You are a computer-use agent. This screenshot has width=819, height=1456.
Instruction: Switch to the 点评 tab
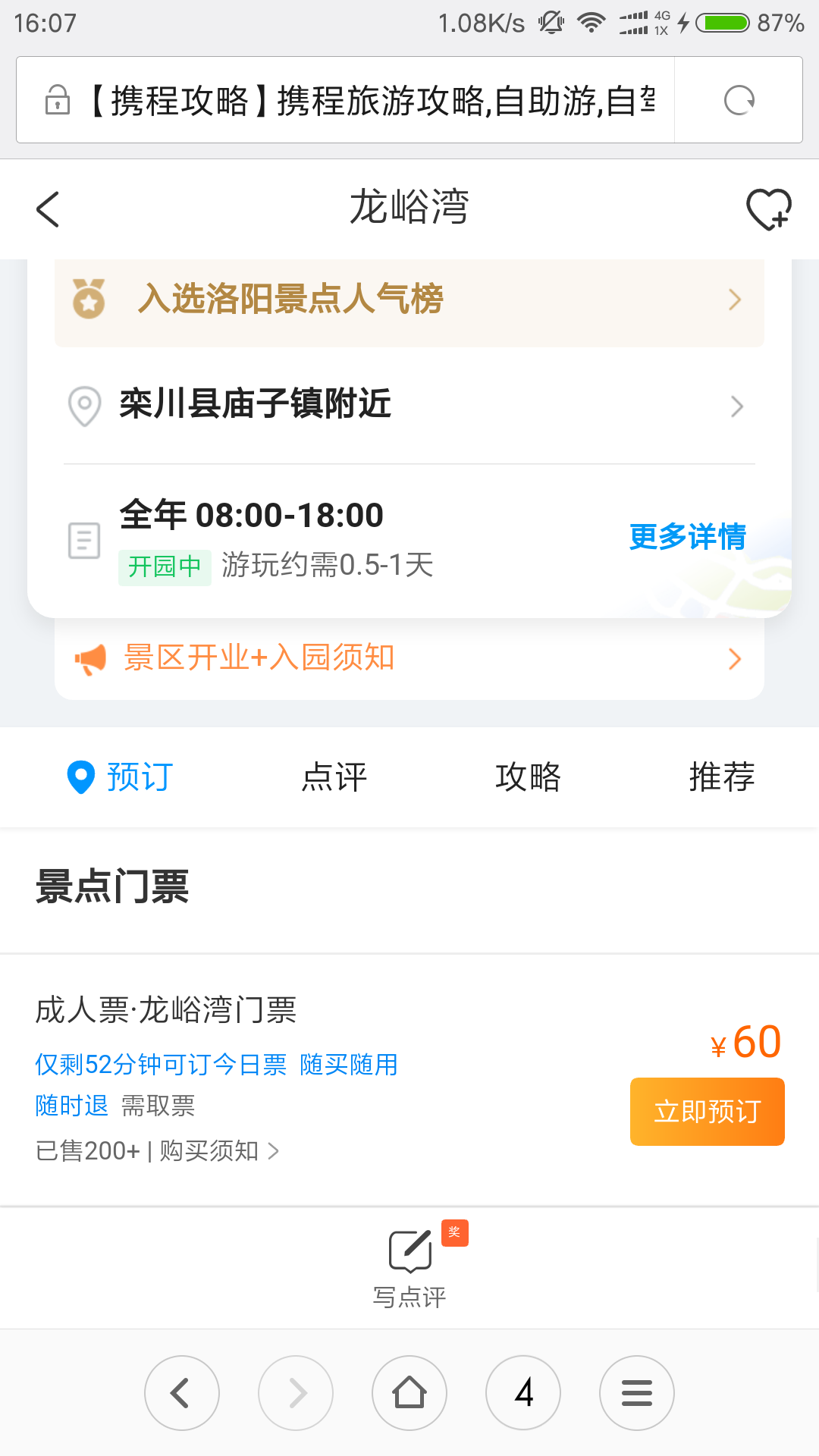[334, 777]
